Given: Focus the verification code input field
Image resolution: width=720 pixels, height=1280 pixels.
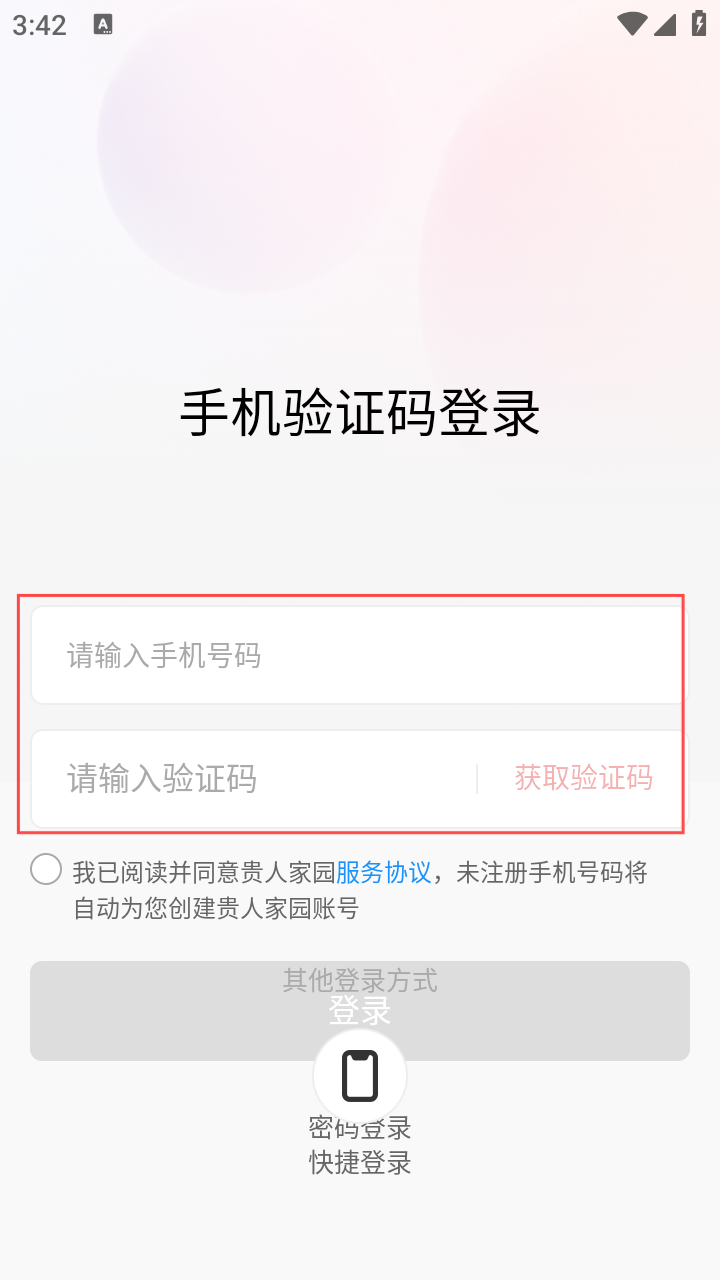Looking at the screenshot, I should tap(255, 778).
